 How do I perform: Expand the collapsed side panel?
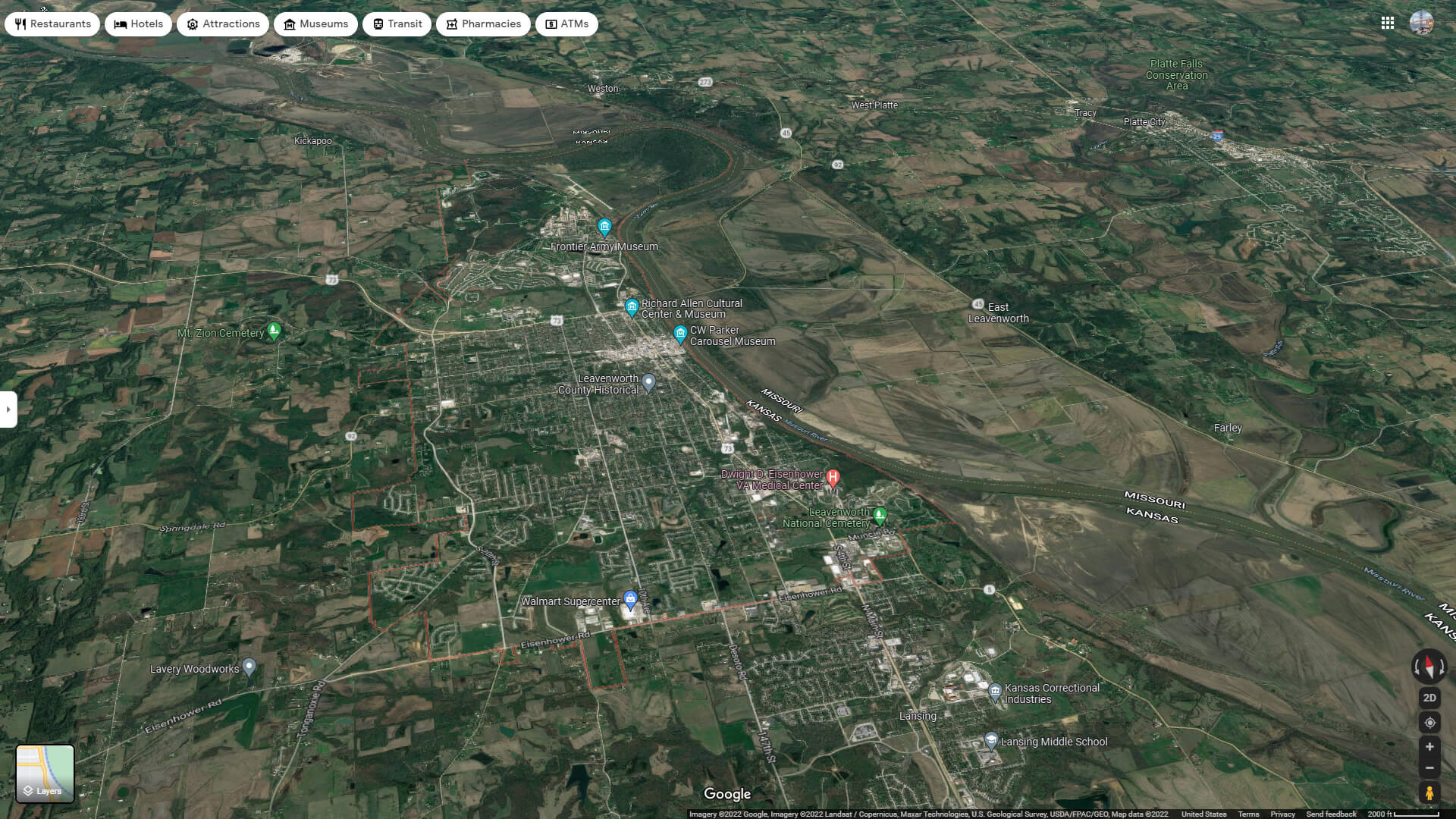point(8,409)
